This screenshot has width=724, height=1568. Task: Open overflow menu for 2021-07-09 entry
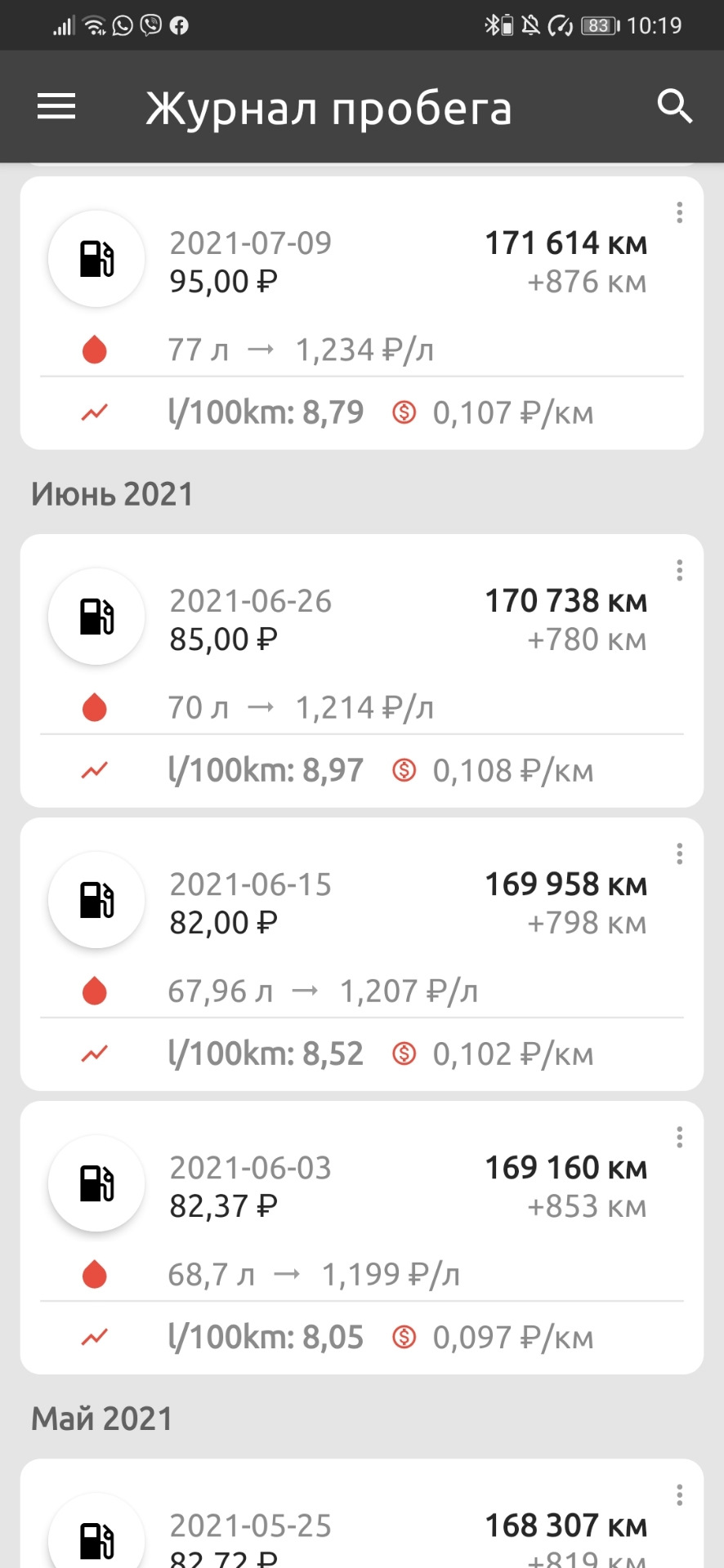click(x=679, y=212)
